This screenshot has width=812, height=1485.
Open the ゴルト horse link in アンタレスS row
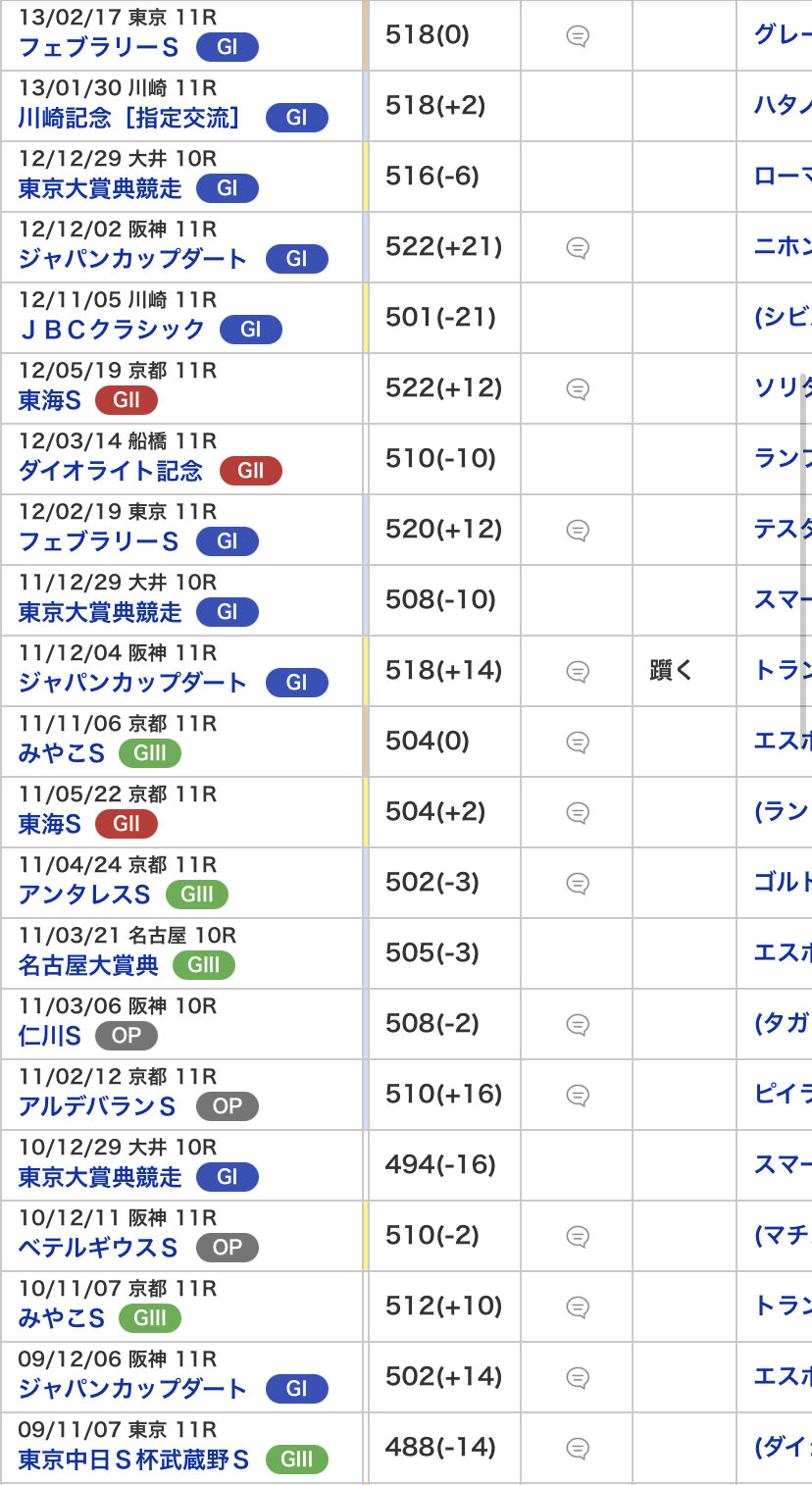click(x=782, y=882)
